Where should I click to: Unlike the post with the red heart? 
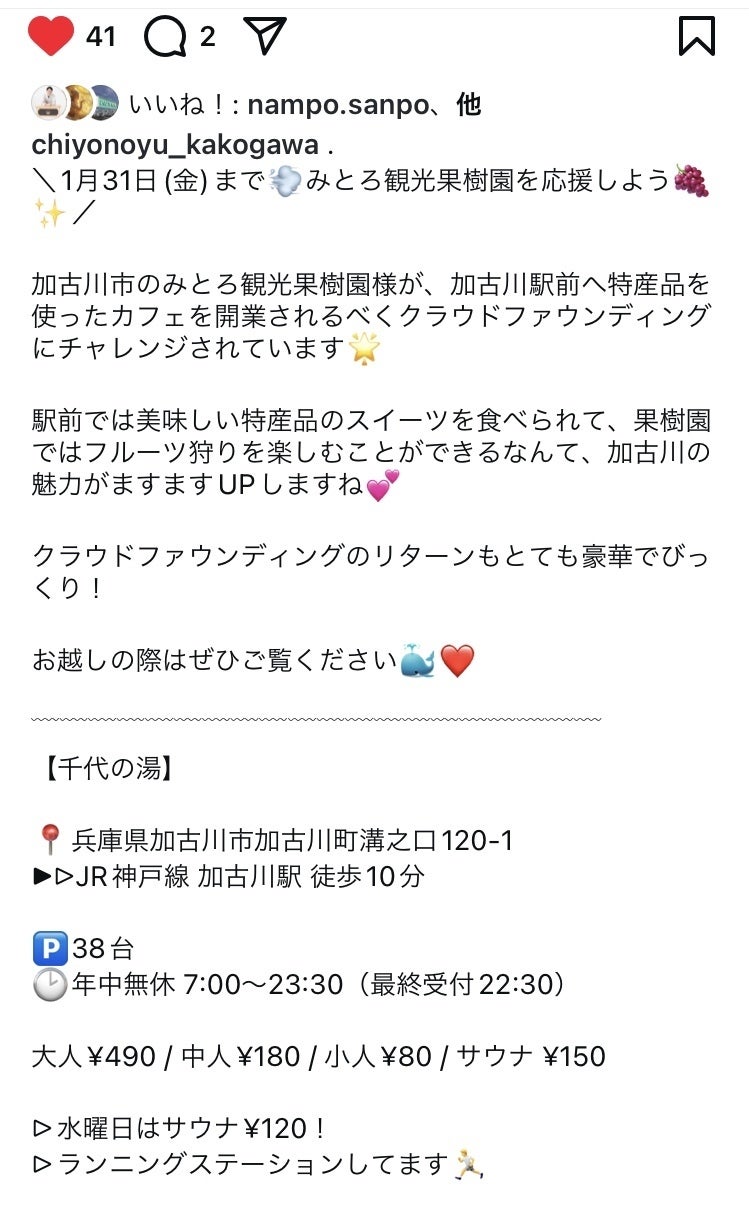[50, 37]
